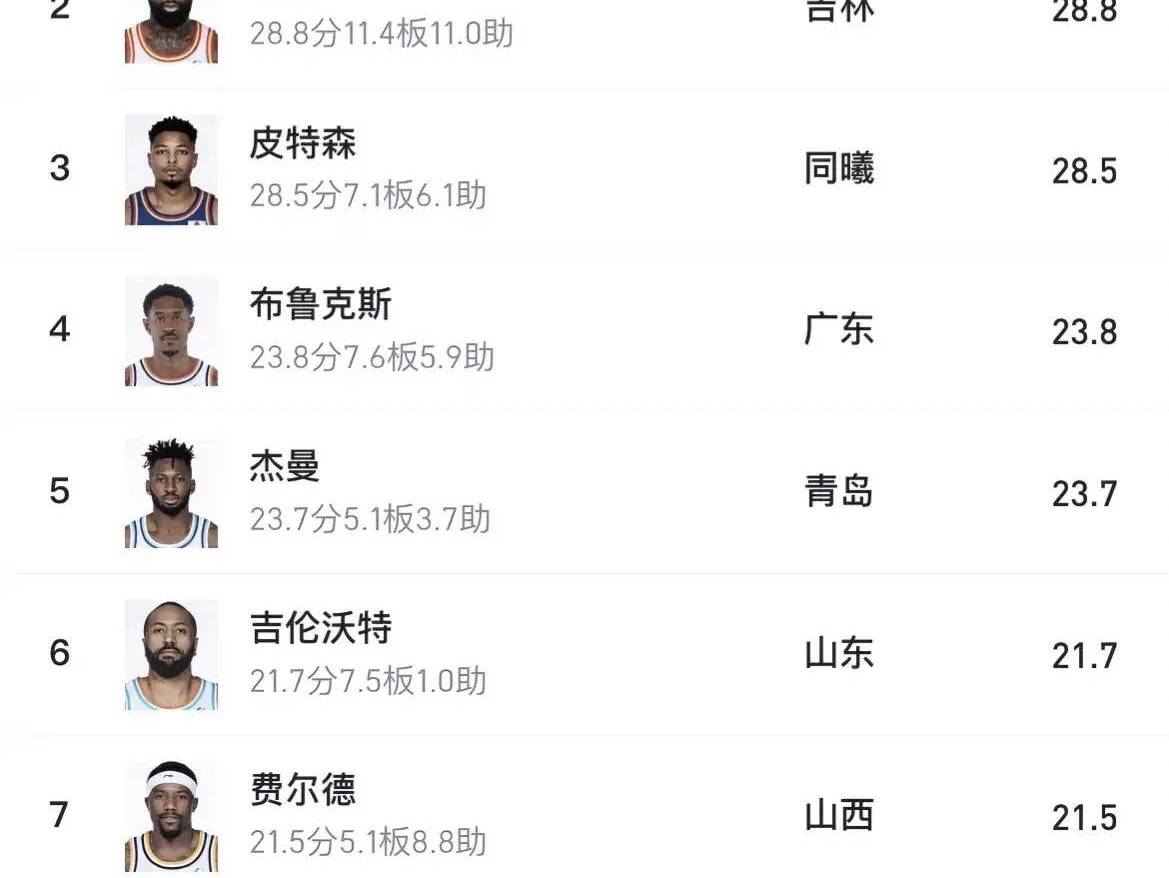Tap the 费尔德 row from 山西
This screenshot has width=1169, height=878.
coord(303,791)
